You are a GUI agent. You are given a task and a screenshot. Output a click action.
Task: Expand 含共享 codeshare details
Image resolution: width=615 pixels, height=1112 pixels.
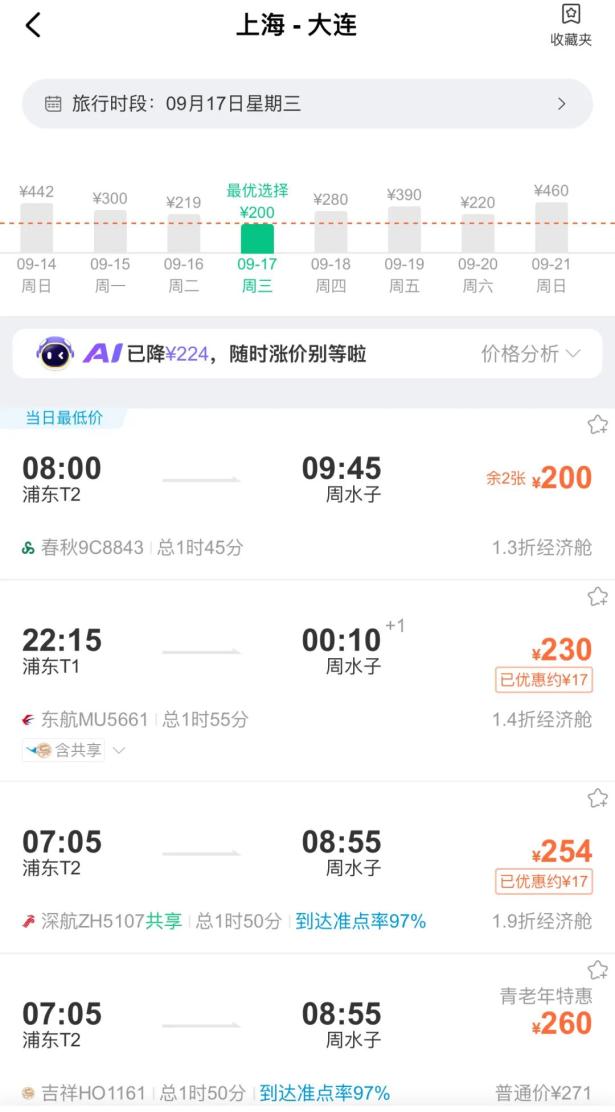[74, 750]
